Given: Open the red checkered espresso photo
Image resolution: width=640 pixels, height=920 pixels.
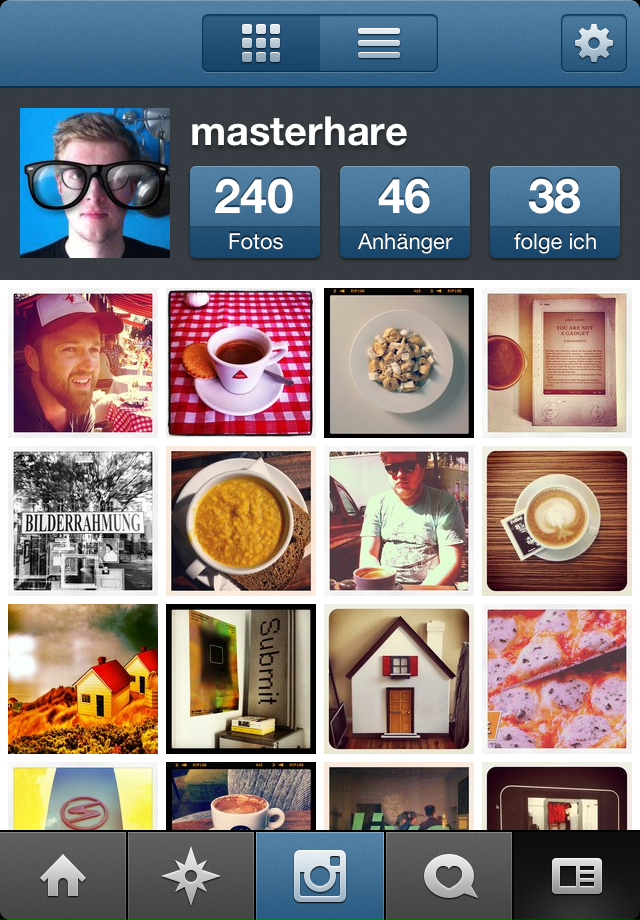Looking at the screenshot, I should (241, 363).
